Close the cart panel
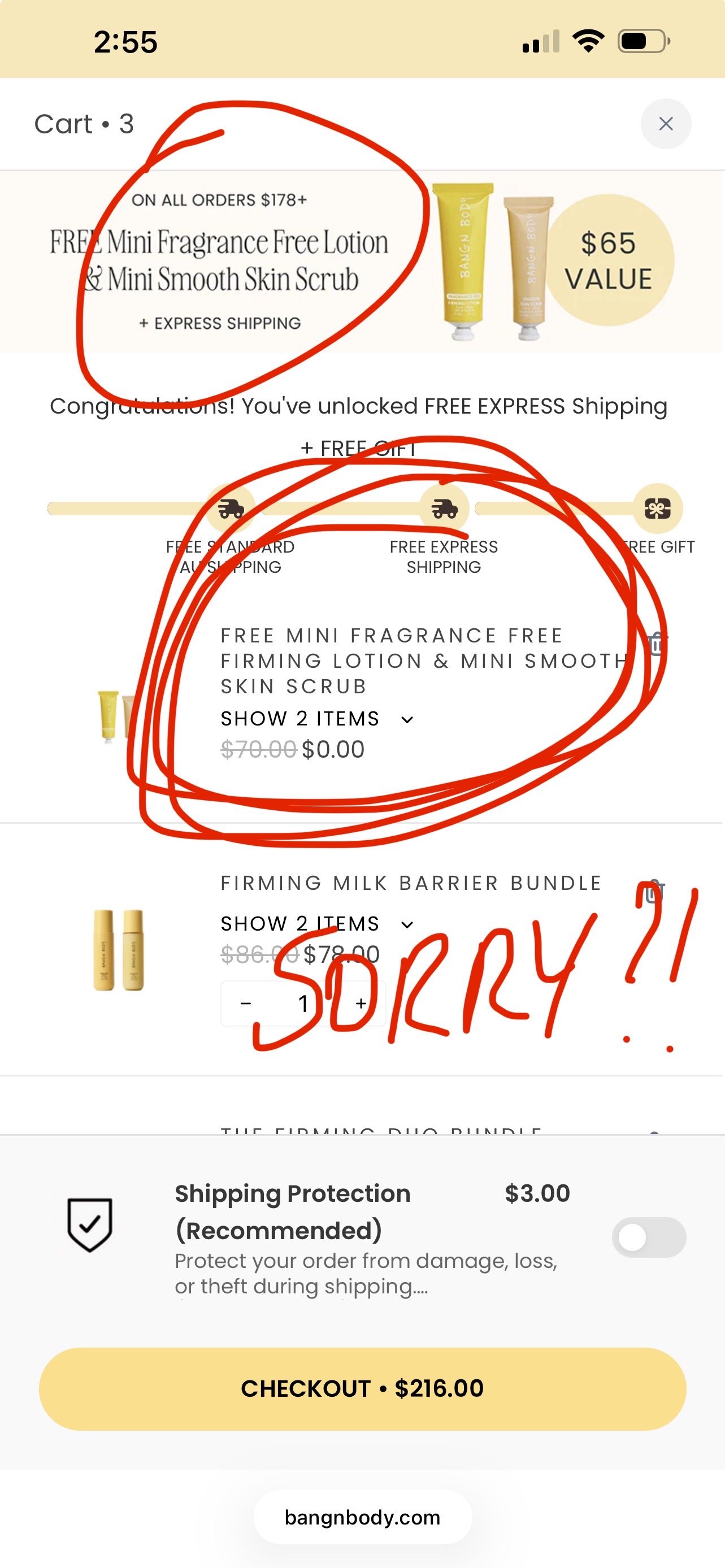The height and width of the screenshot is (1568, 725). (x=665, y=124)
